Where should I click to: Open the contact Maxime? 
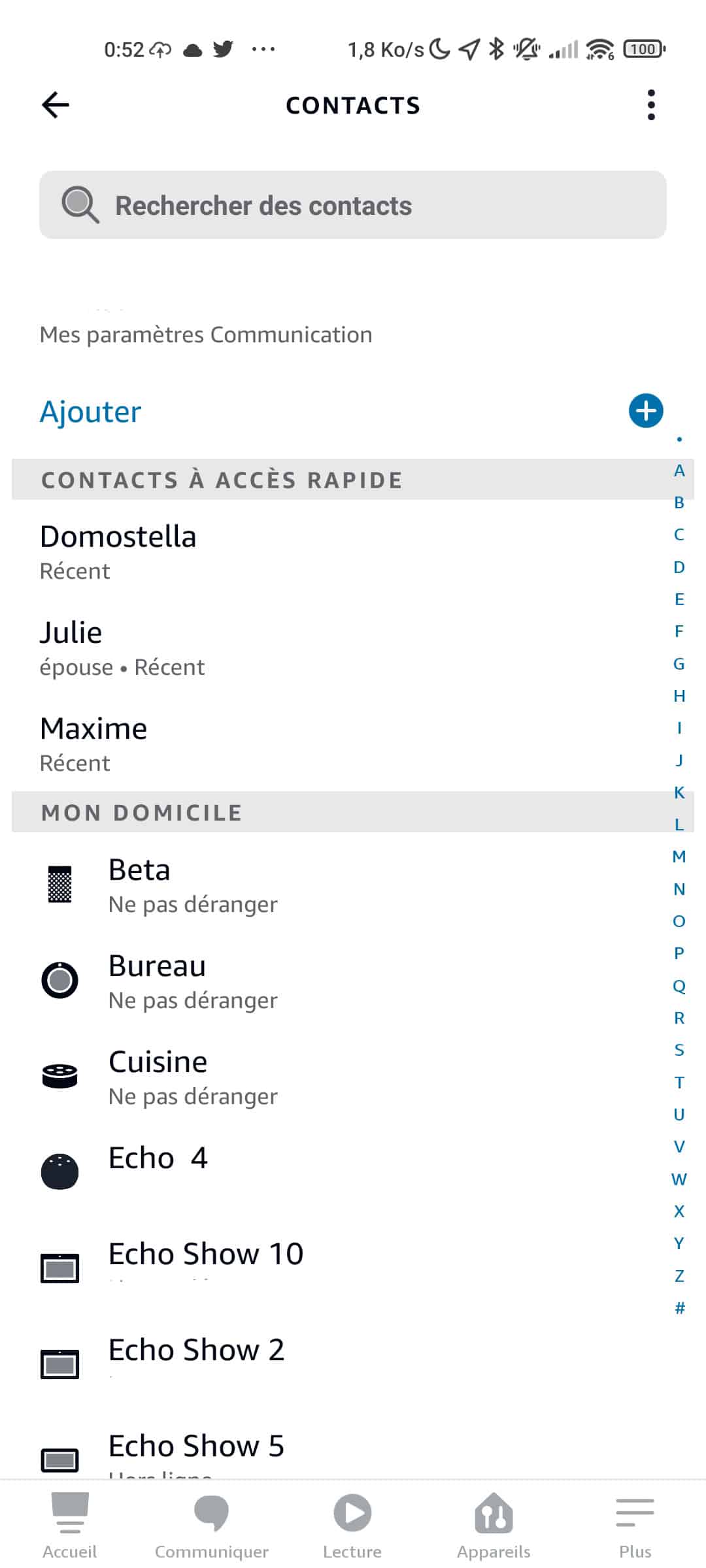(x=340, y=743)
